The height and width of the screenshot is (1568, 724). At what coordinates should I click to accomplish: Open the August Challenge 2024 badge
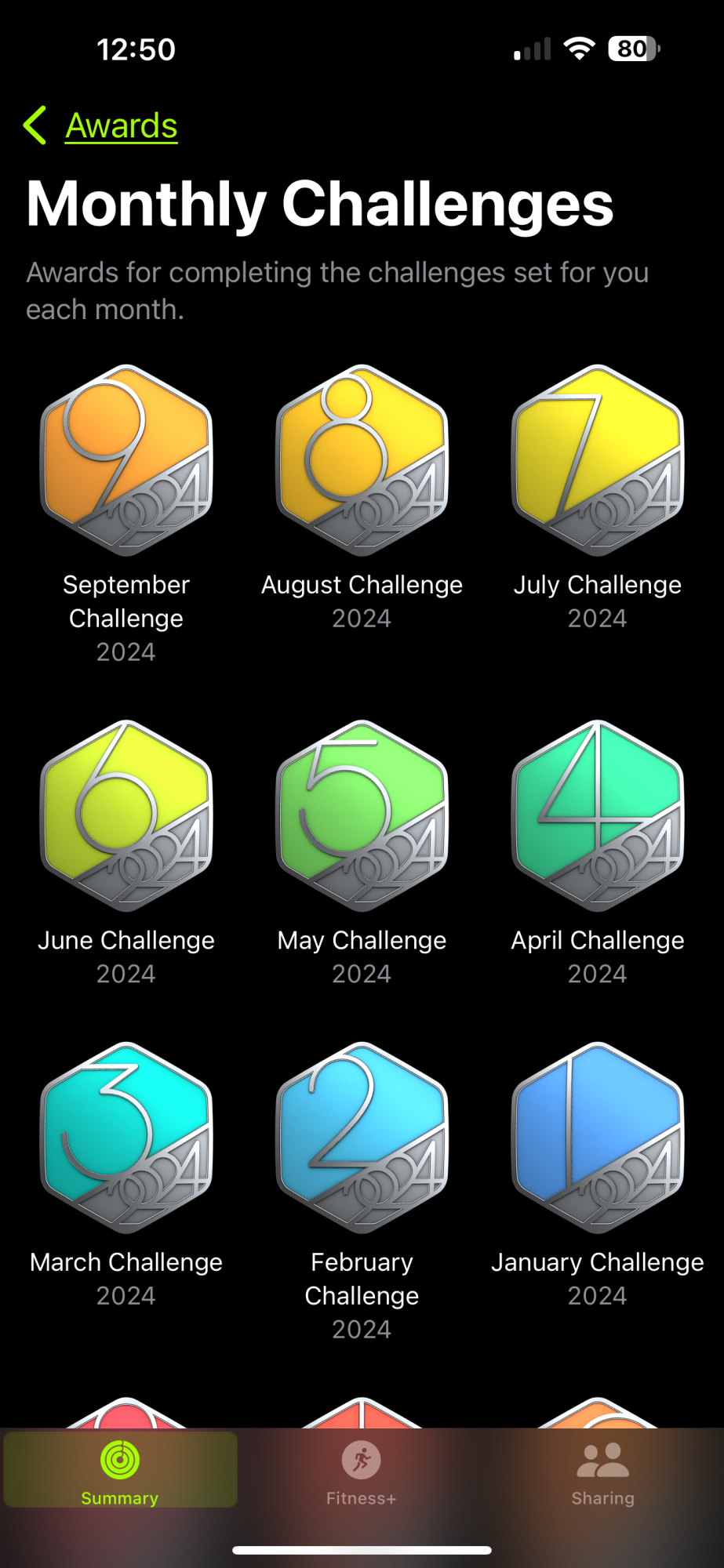click(362, 461)
